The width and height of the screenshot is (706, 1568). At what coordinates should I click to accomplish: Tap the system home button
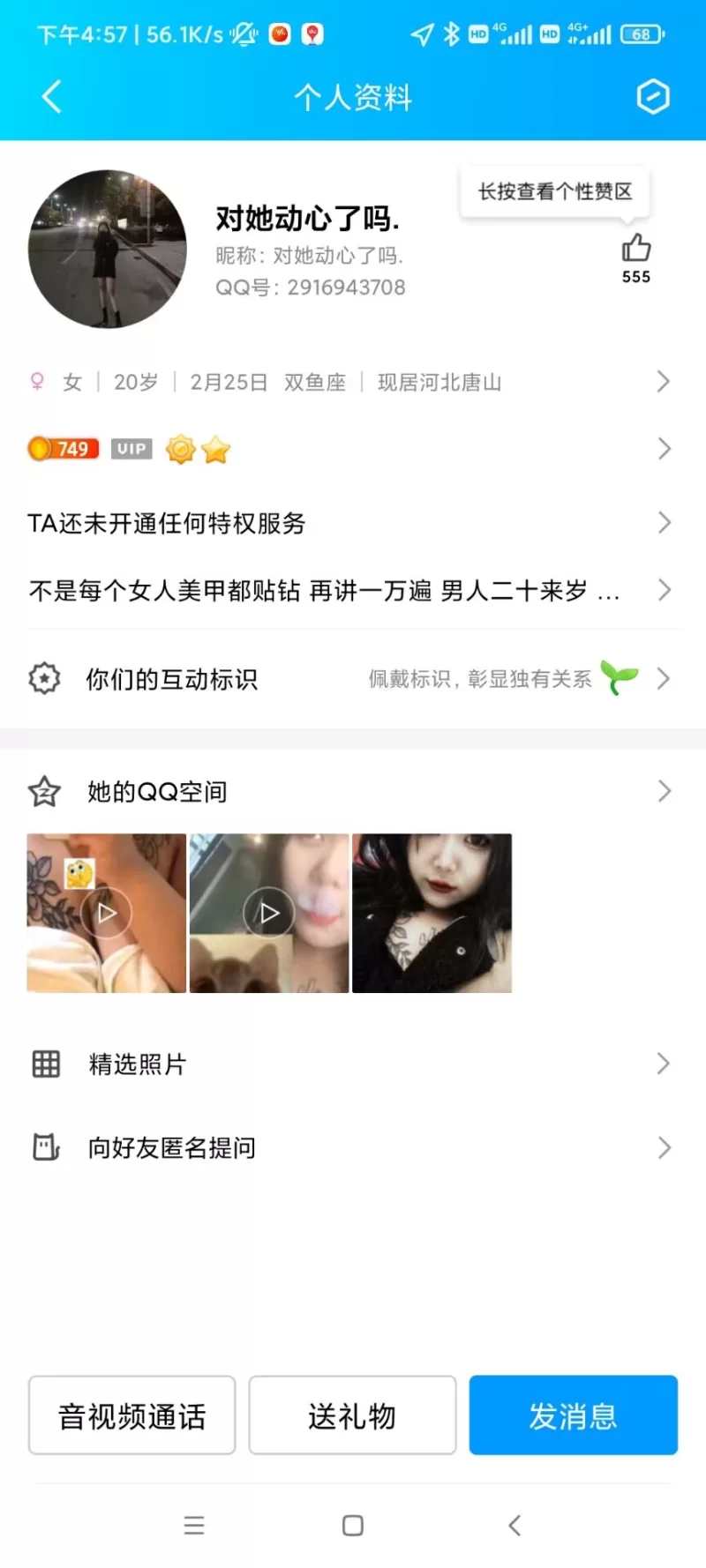[353, 1526]
